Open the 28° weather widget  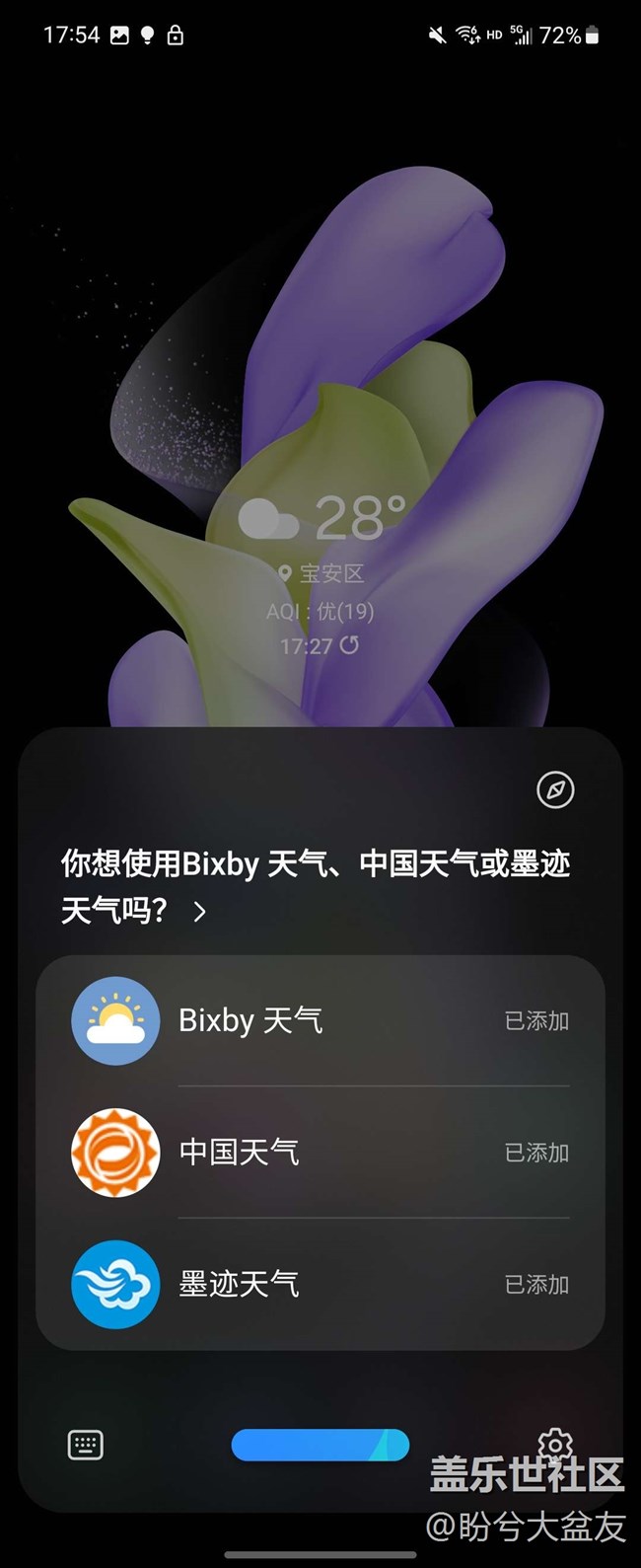click(321, 519)
